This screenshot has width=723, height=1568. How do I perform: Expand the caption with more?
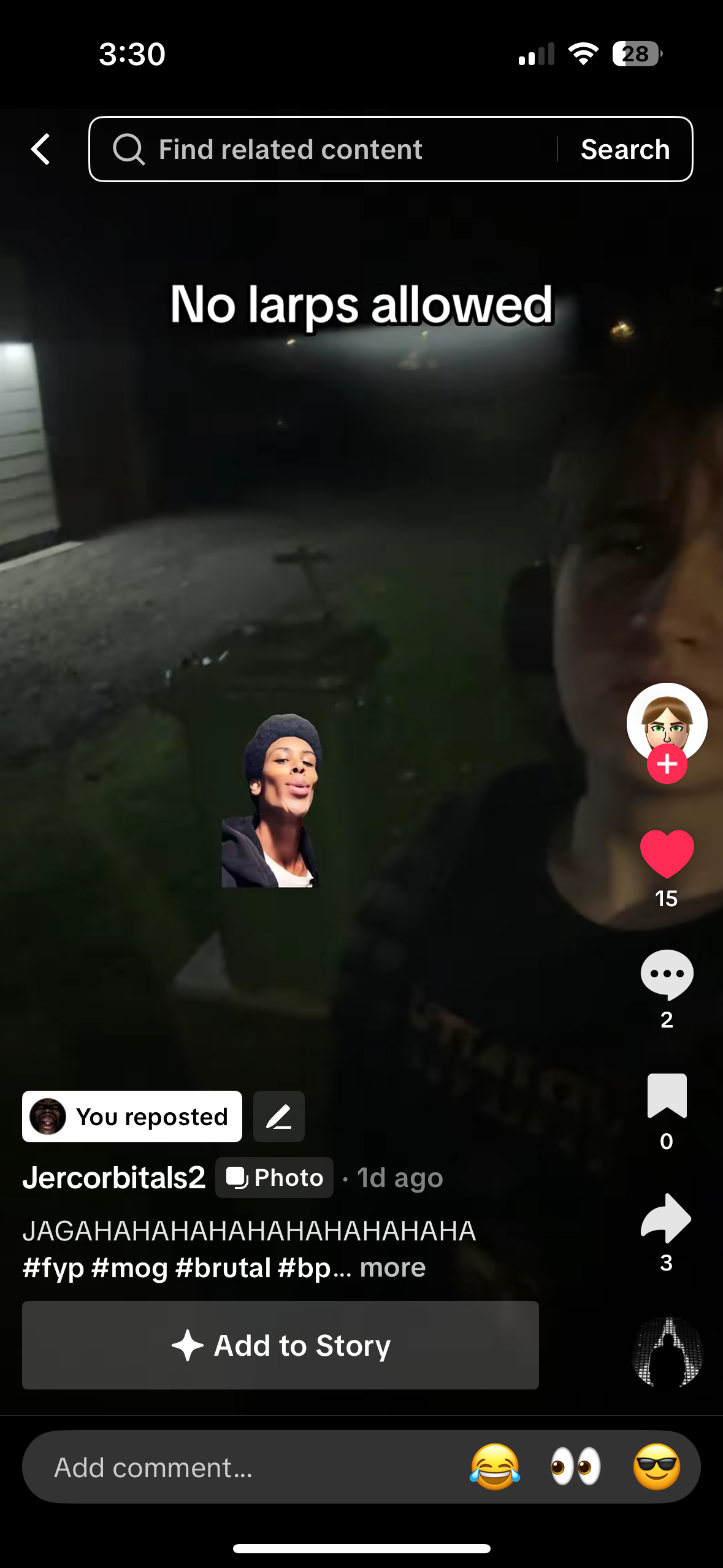coord(392,1267)
